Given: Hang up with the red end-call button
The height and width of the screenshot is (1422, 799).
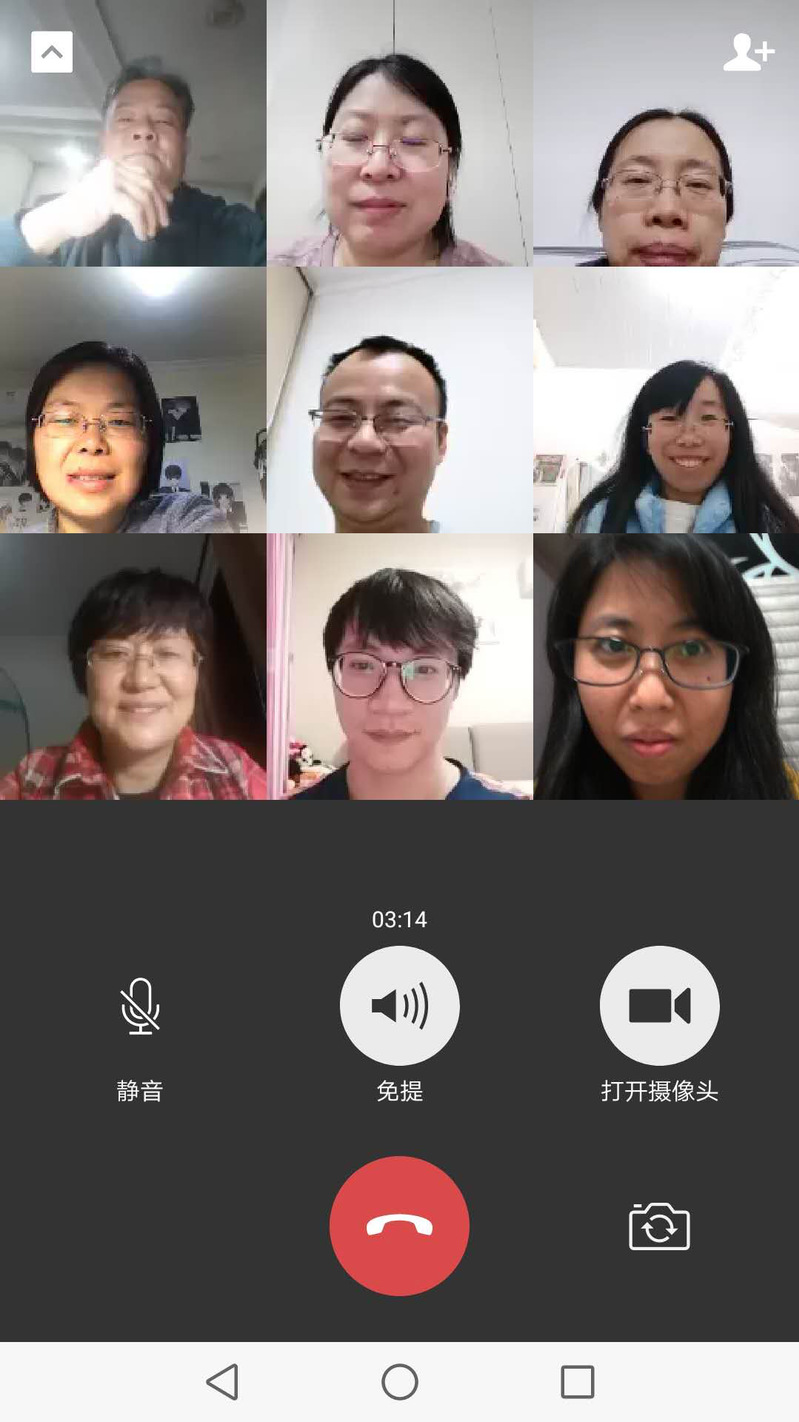Looking at the screenshot, I should 399,1226.
